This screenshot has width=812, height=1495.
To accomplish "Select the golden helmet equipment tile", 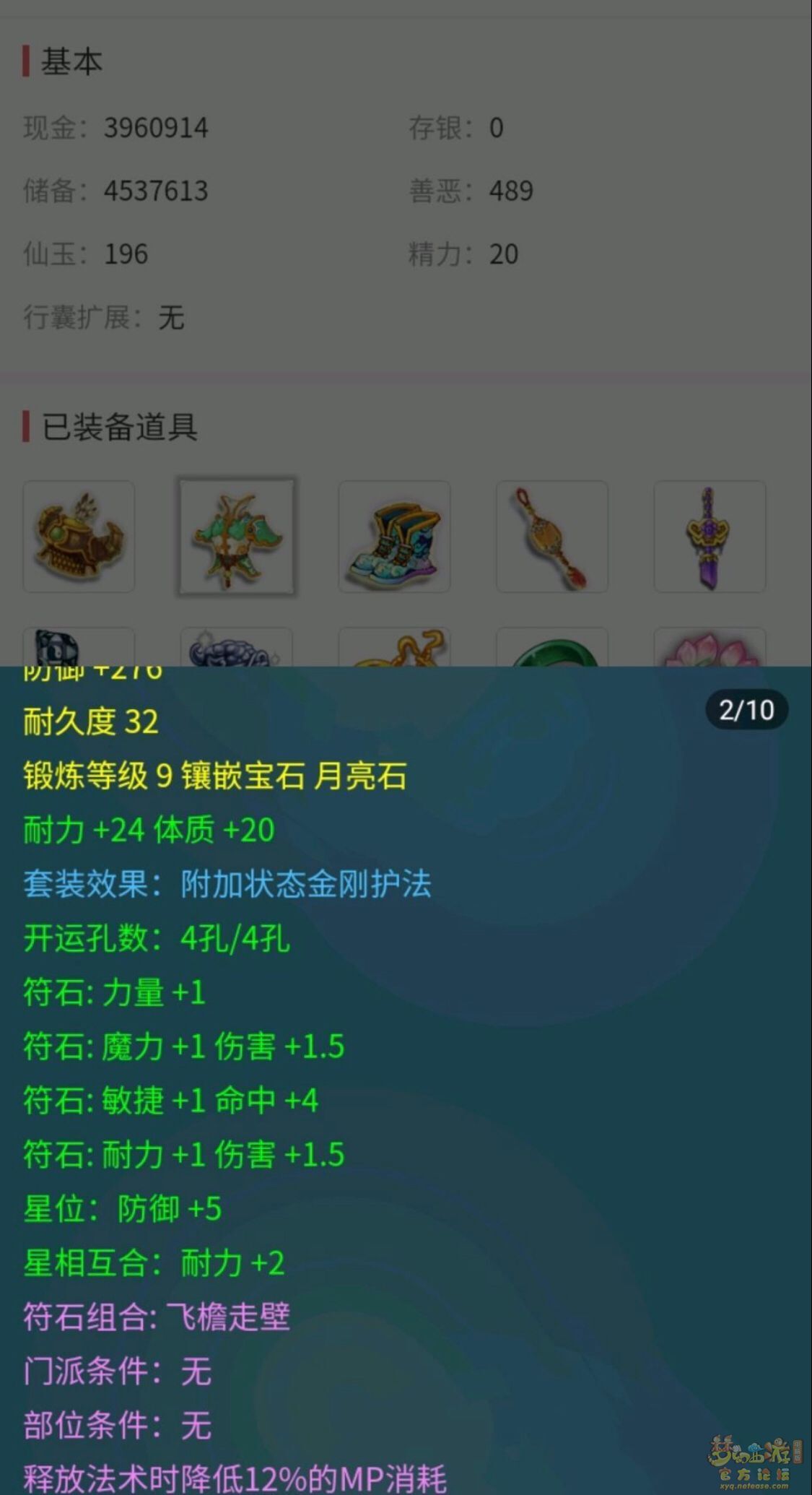I will tap(79, 537).
